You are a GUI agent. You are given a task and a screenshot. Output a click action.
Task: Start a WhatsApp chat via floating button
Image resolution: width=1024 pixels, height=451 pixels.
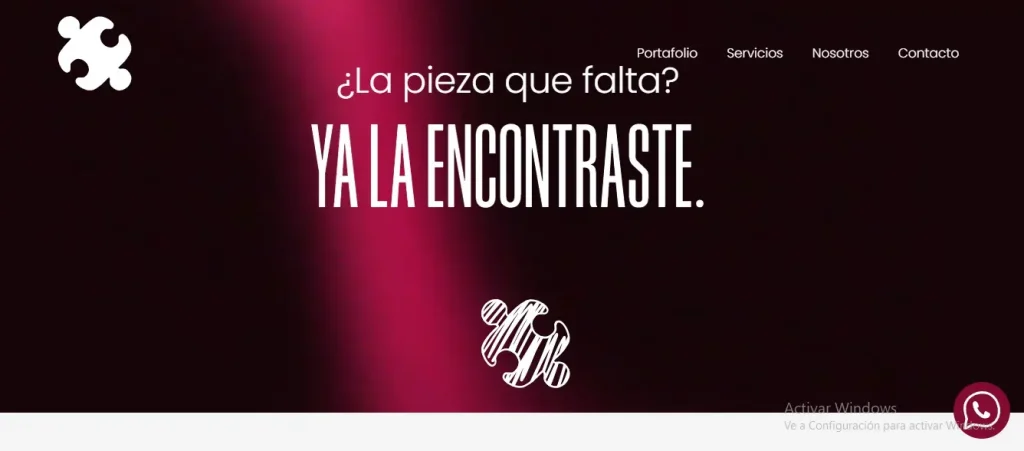click(981, 410)
